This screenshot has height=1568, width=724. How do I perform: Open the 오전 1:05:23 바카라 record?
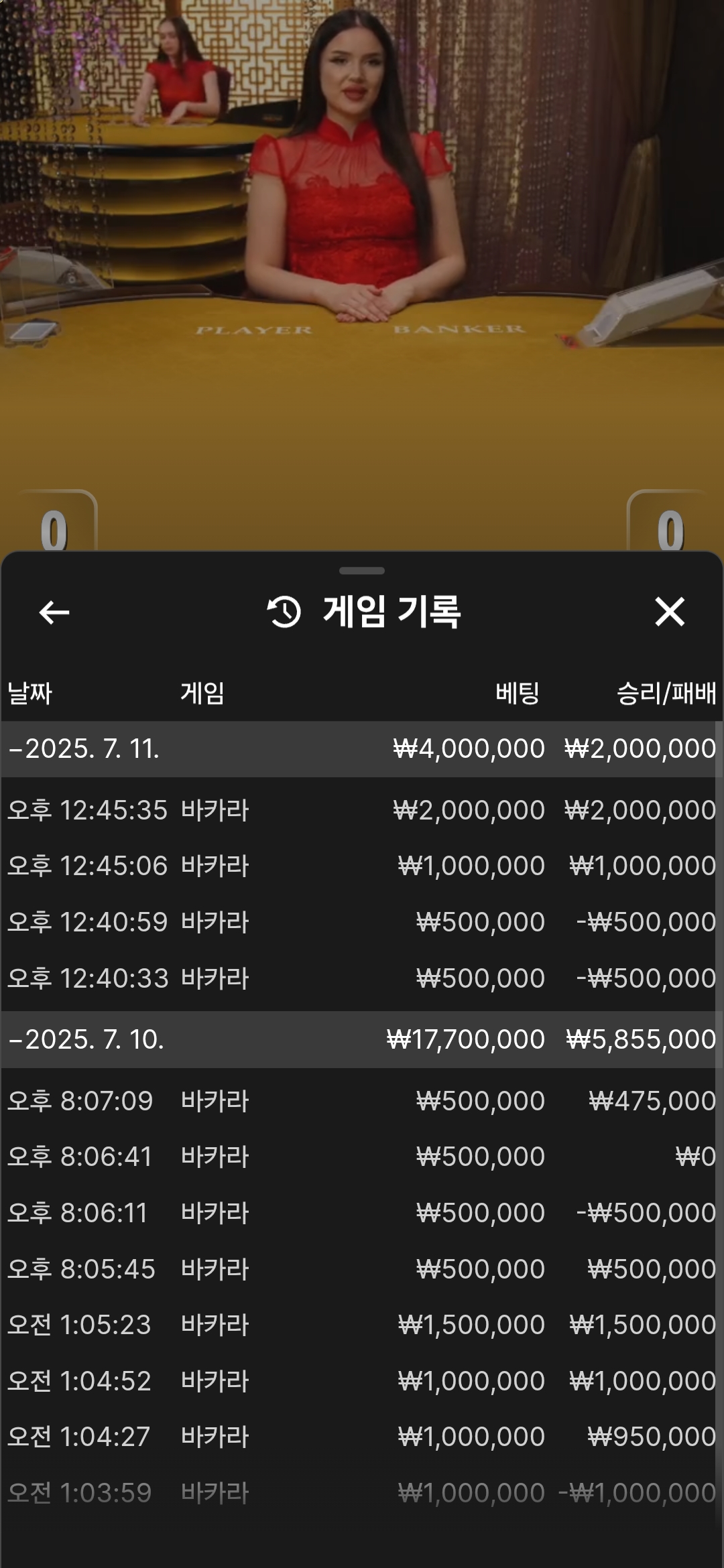tap(359, 1325)
